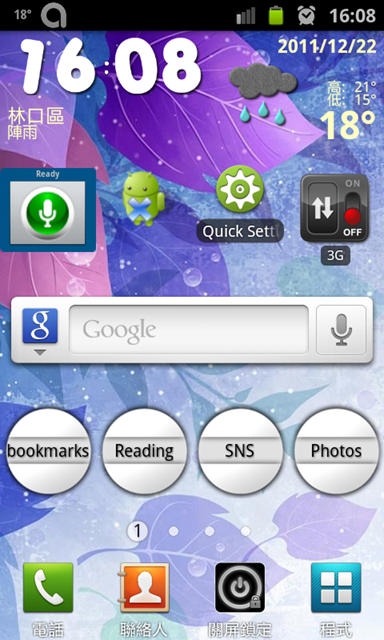Open contacts app (聯絡人)
This screenshot has width=384, height=640.
pos(144,599)
